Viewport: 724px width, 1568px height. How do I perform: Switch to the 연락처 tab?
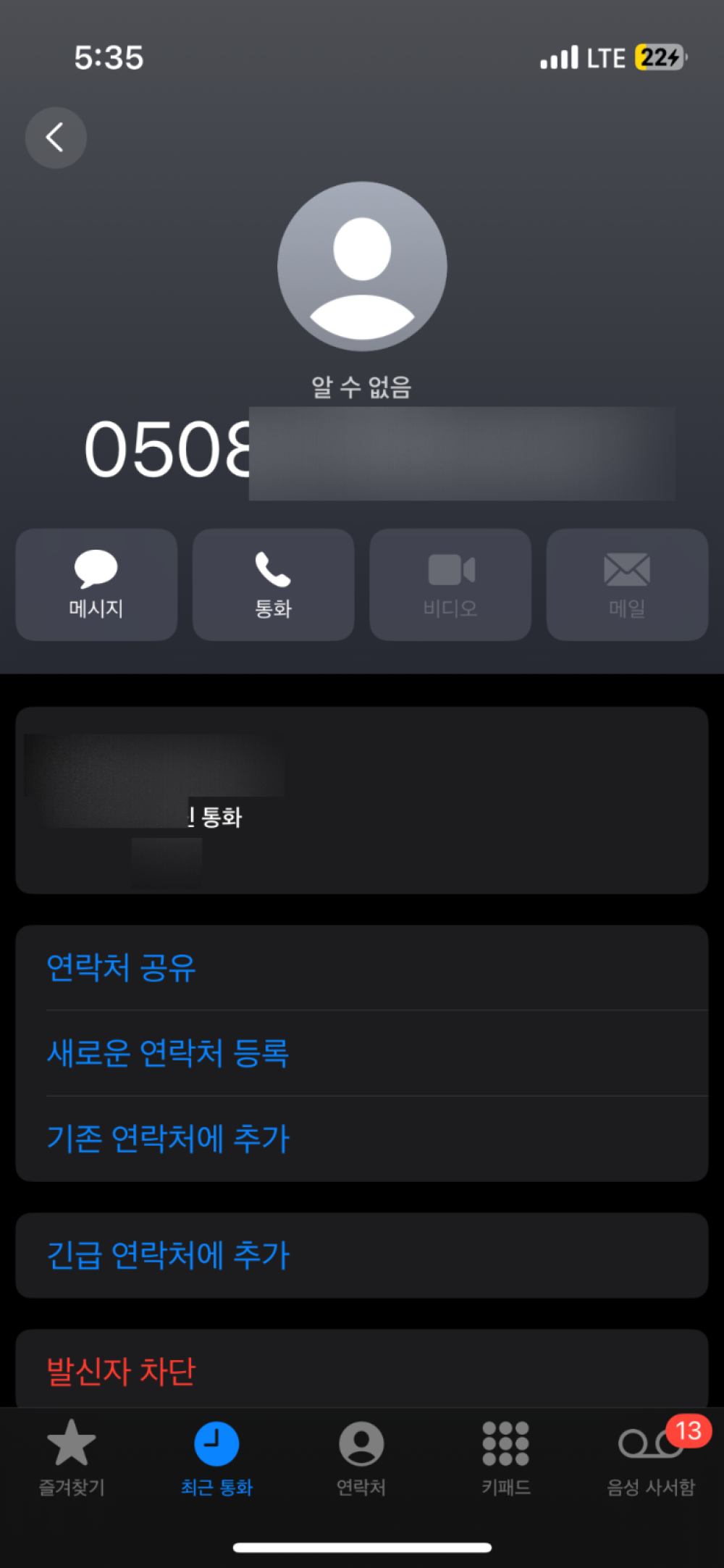coord(361,1457)
